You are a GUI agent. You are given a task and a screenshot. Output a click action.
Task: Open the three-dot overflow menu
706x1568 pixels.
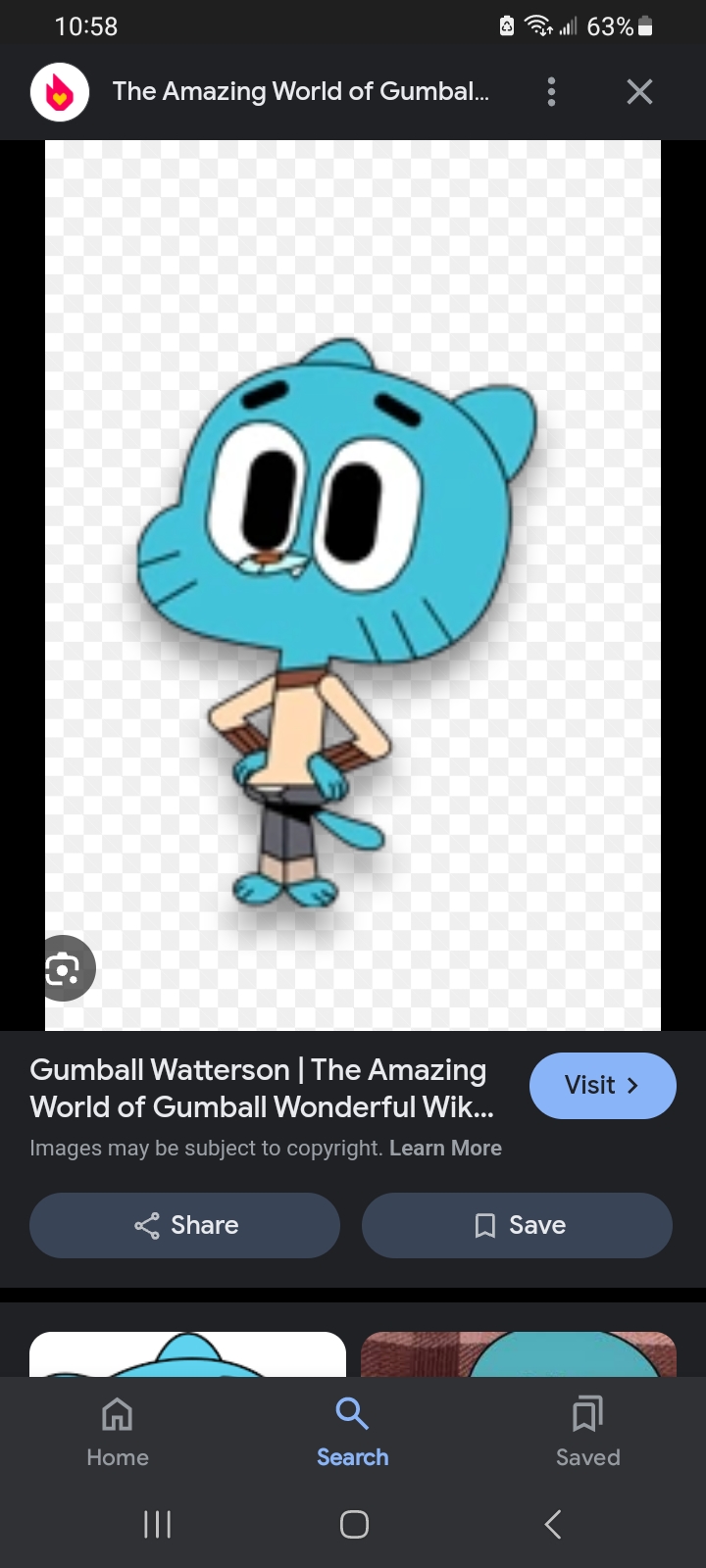coord(551,92)
